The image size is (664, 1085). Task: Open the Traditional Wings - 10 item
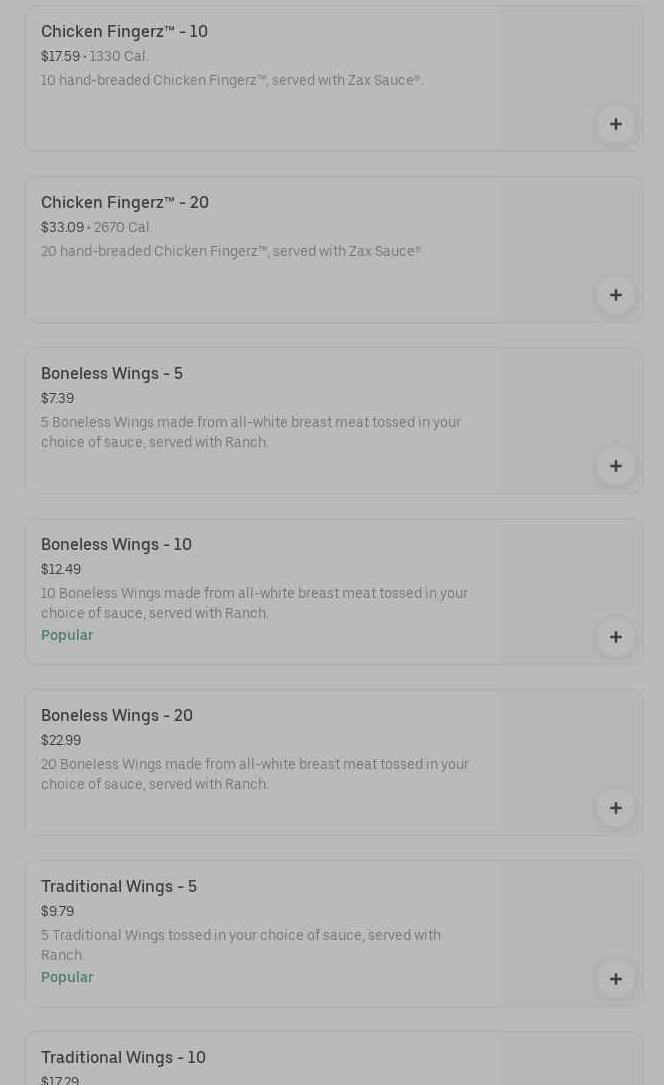click(260, 1060)
